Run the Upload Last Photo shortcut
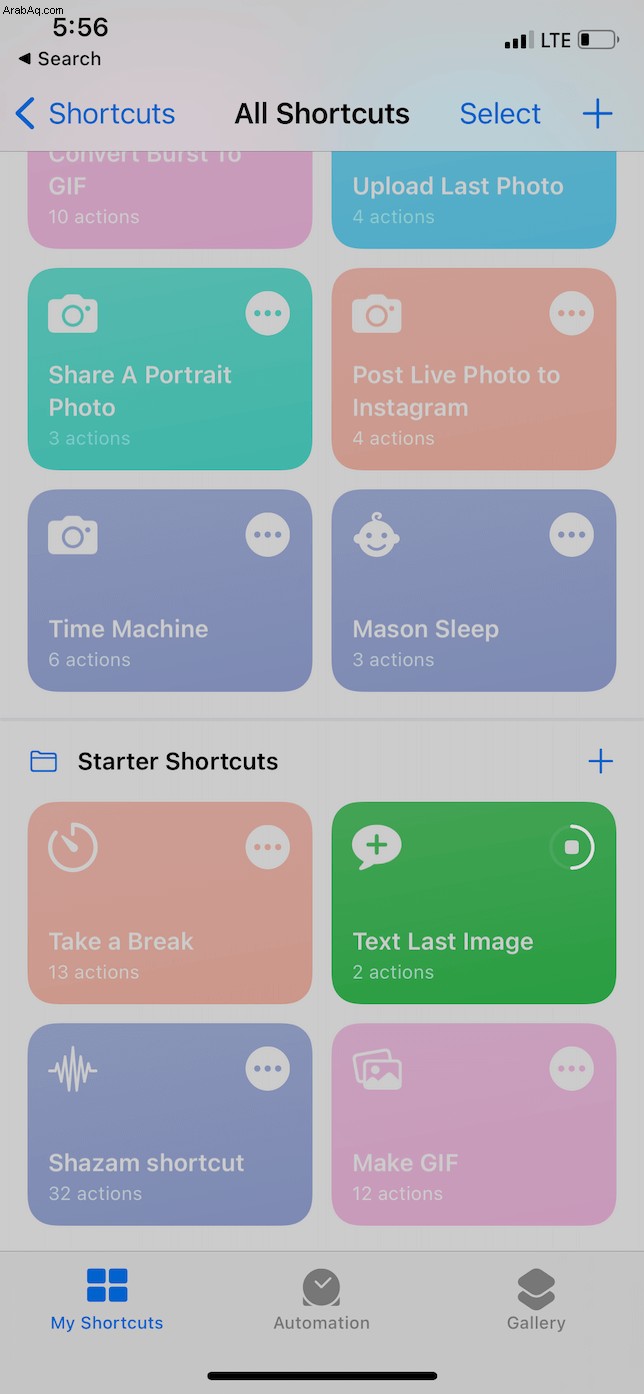This screenshot has width=644, height=1394. tap(474, 200)
